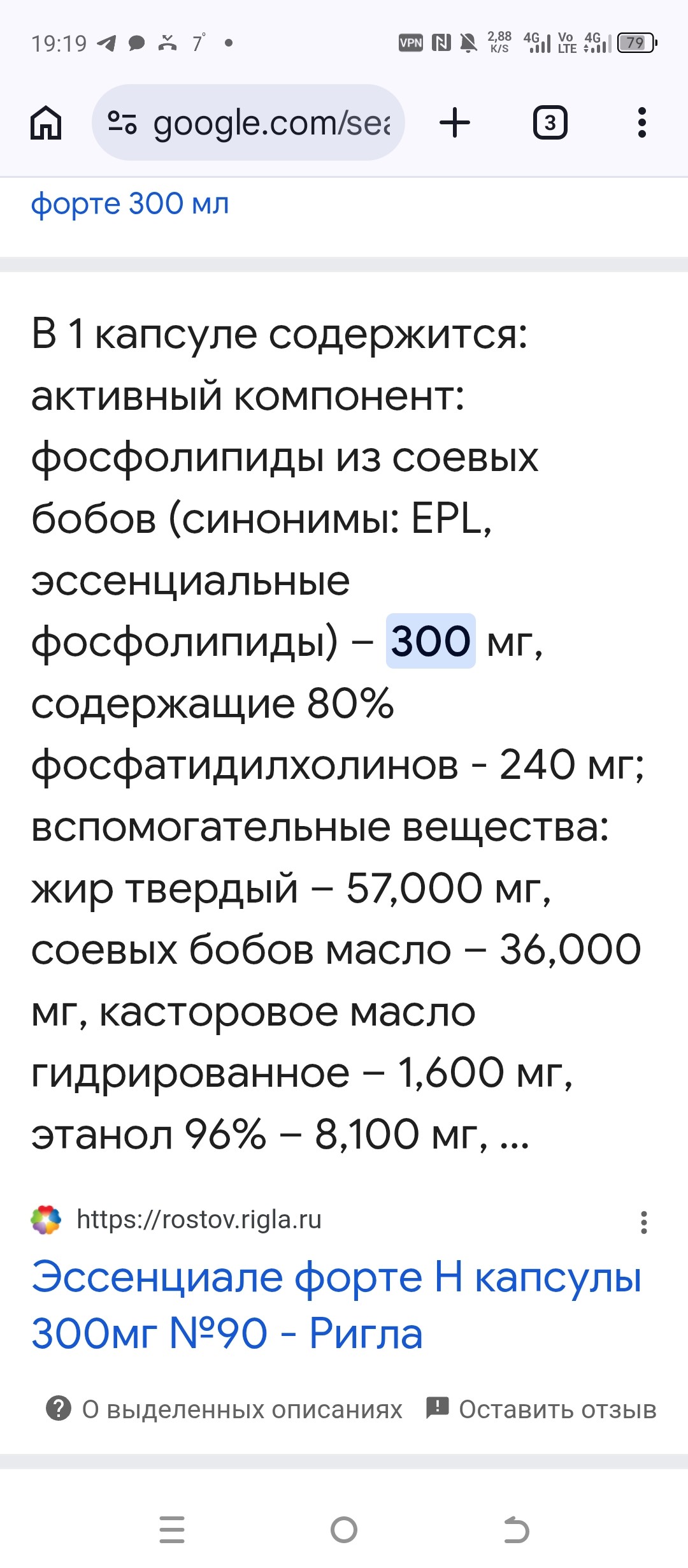688x1568 pixels.
Task: Open more options for the rostov.rigla.ru result
Action: coord(644,1222)
